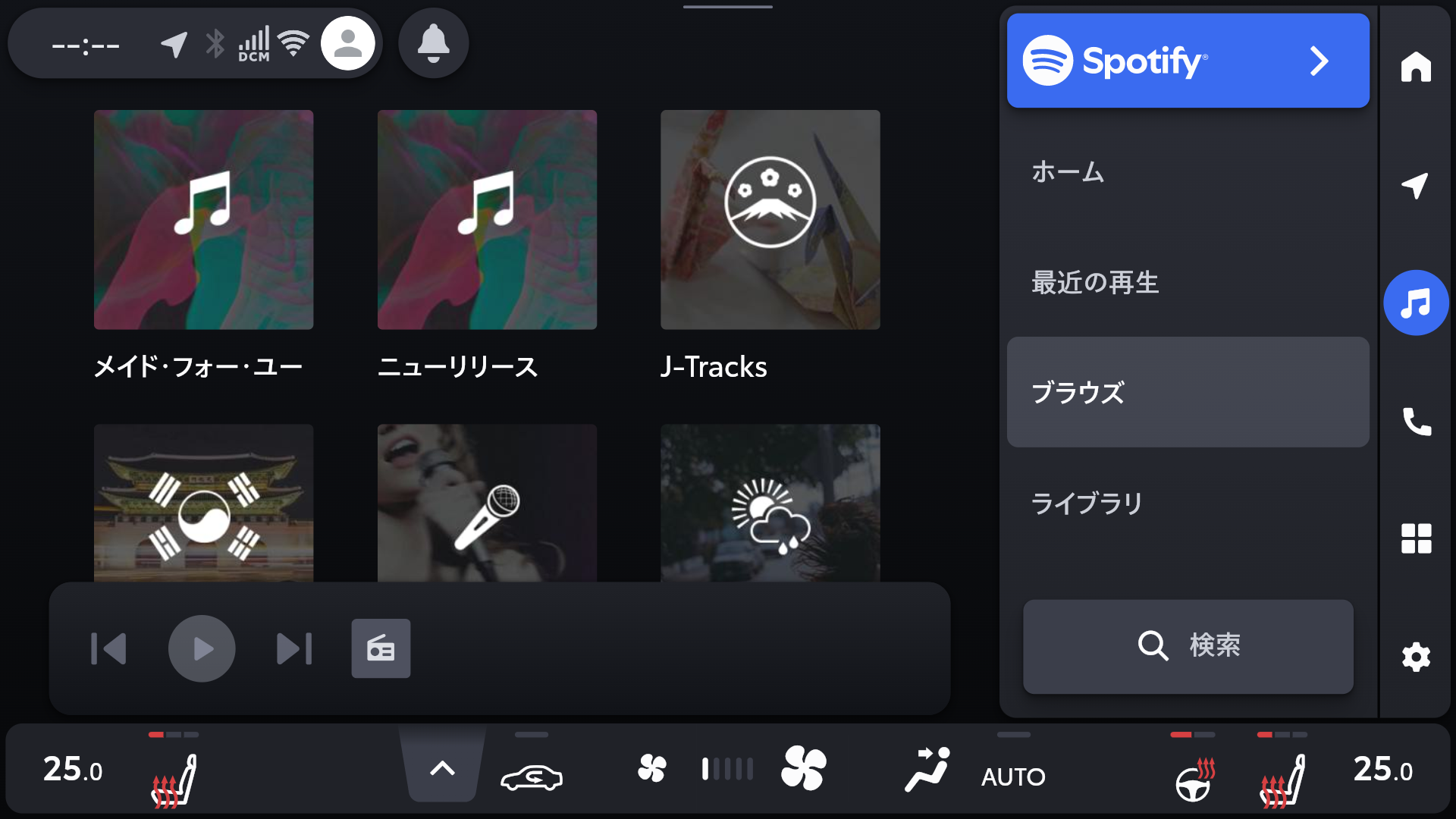The image size is (1456, 819).
Task: Switch to the navigation tab
Action: pos(1416,185)
